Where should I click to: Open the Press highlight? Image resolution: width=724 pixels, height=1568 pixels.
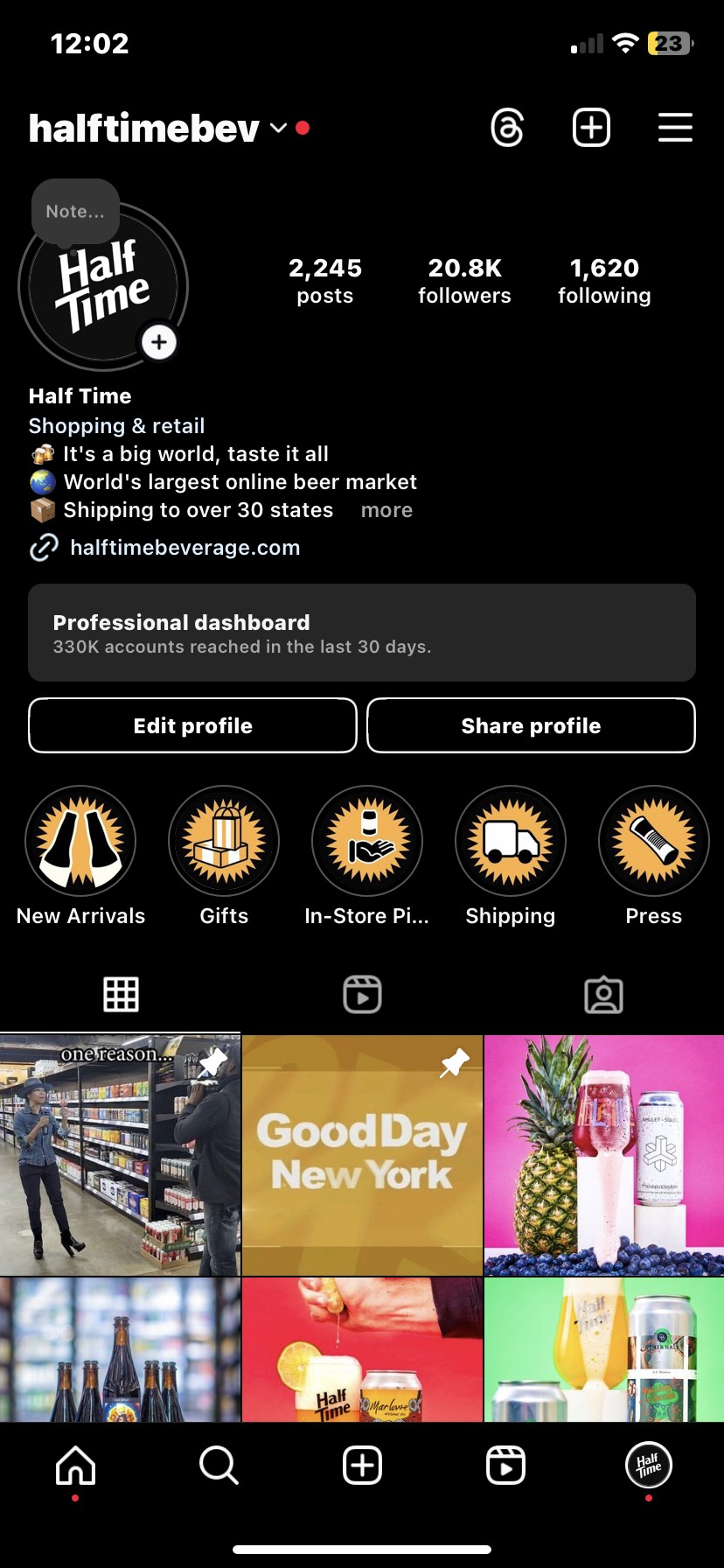click(653, 842)
